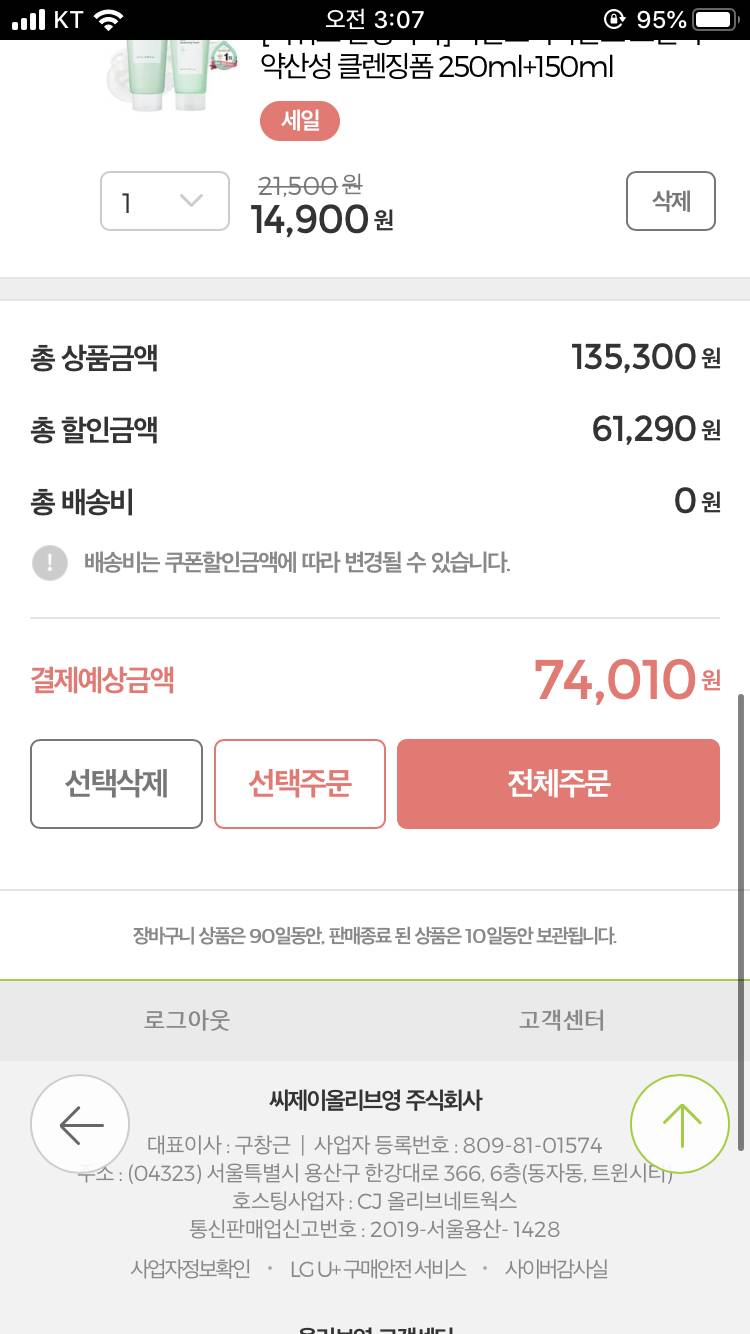Image resolution: width=750 pixels, height=1334 pixels.
Task: Open the quantity dropdown showing 1
Action: [164, 201]
